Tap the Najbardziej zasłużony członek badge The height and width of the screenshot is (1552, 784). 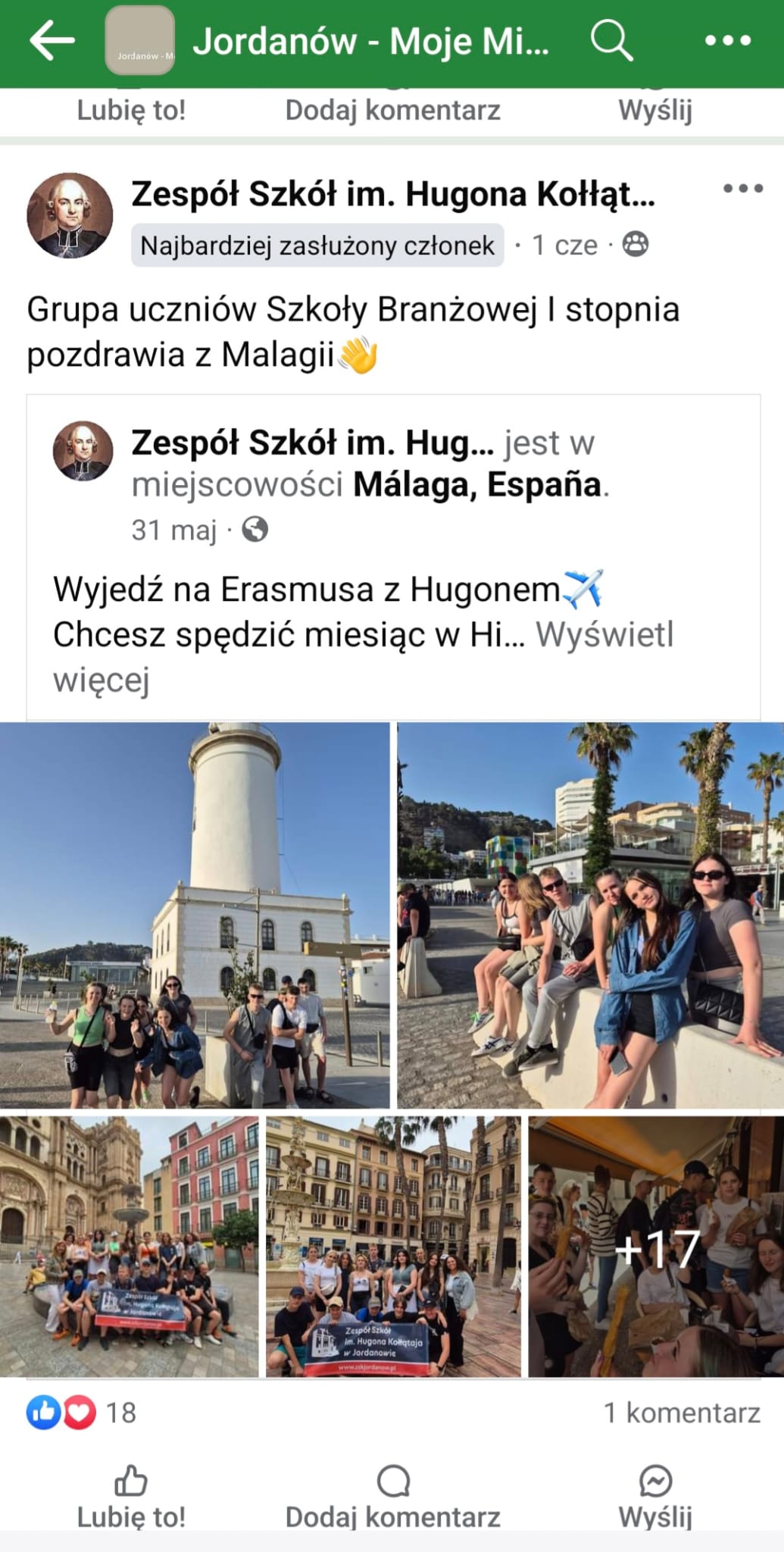coord(317,246)
